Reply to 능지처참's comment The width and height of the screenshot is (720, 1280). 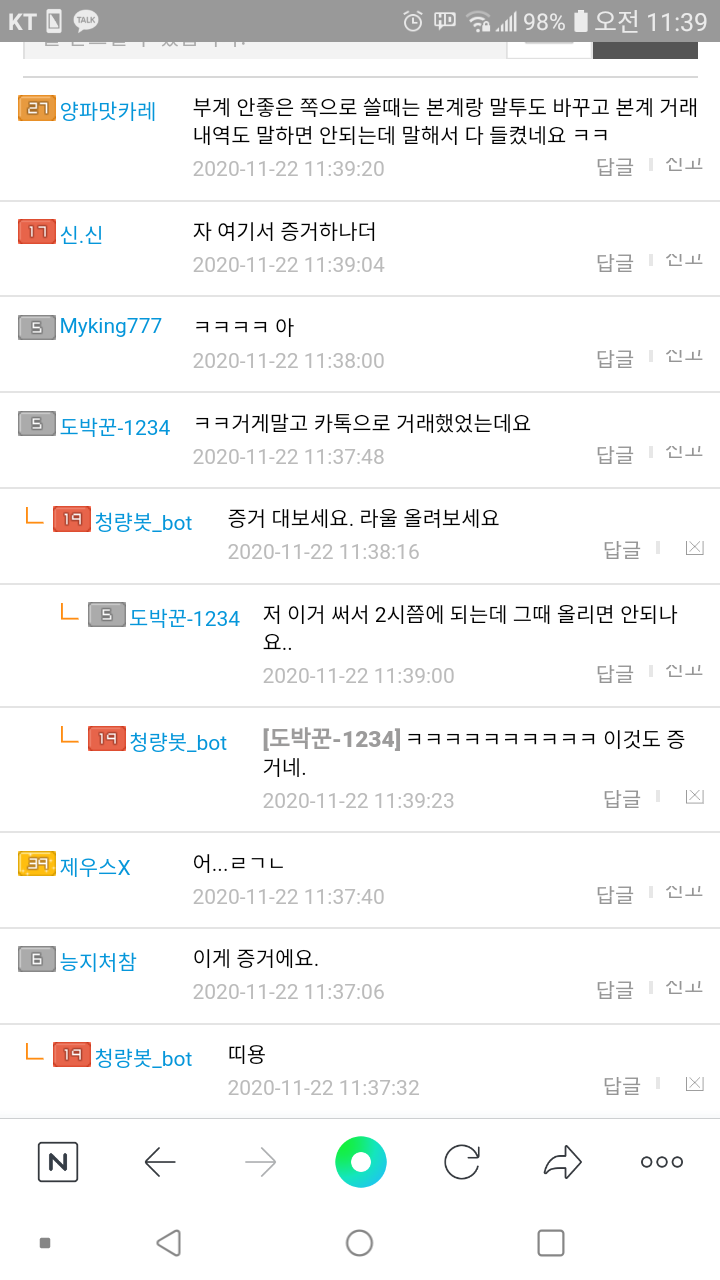(615, 990)
